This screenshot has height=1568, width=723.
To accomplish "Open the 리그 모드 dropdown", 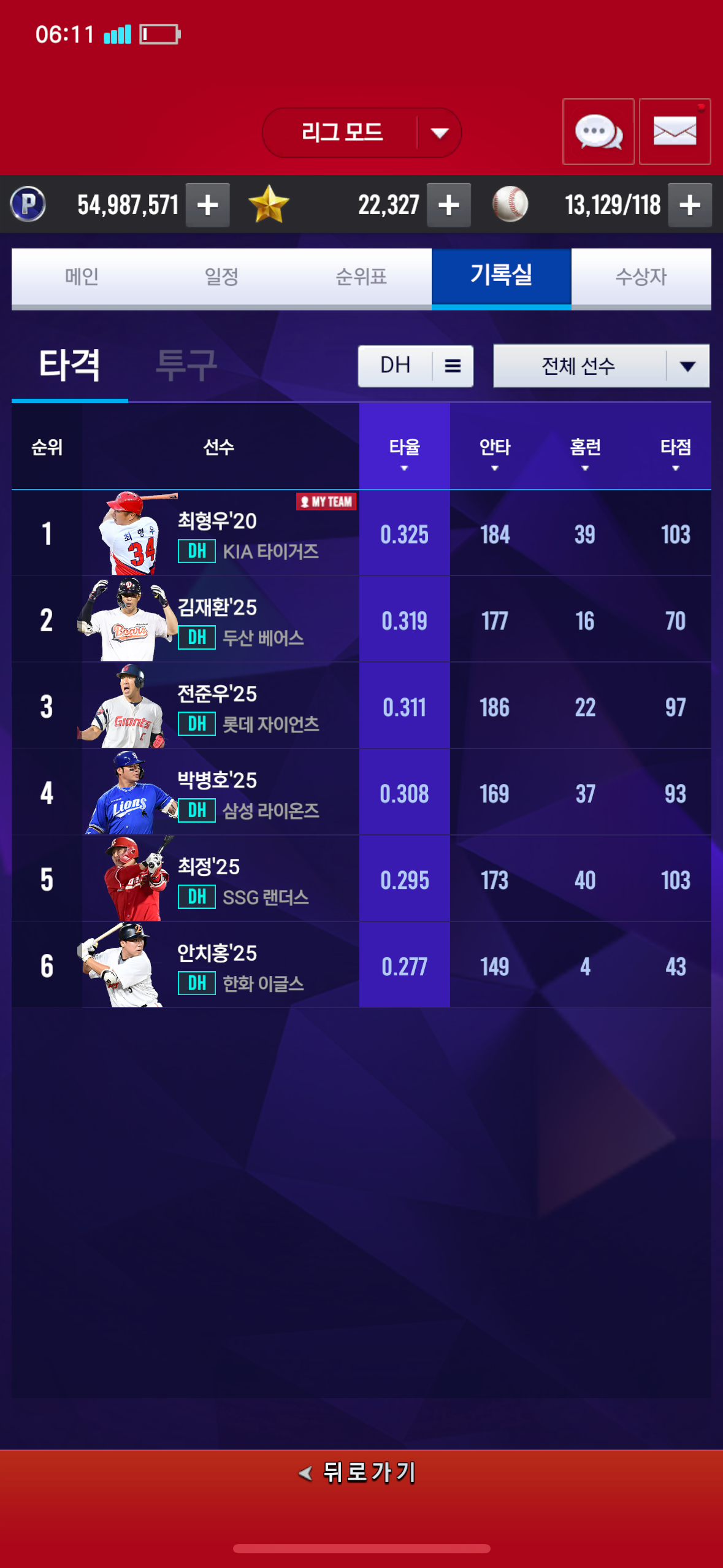I will [x=362, y=133].
